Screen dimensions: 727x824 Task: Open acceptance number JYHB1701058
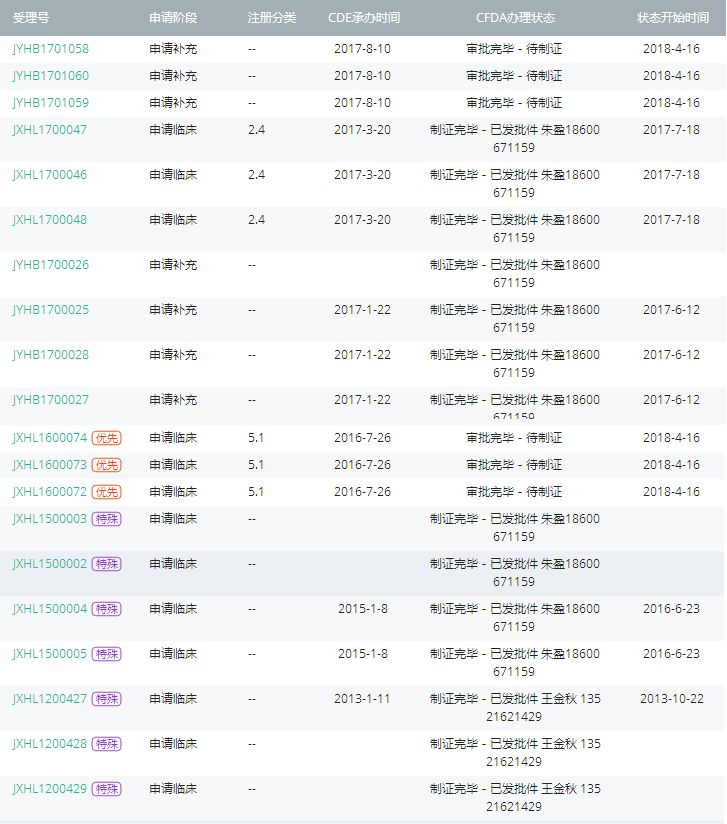click(50, 49)
